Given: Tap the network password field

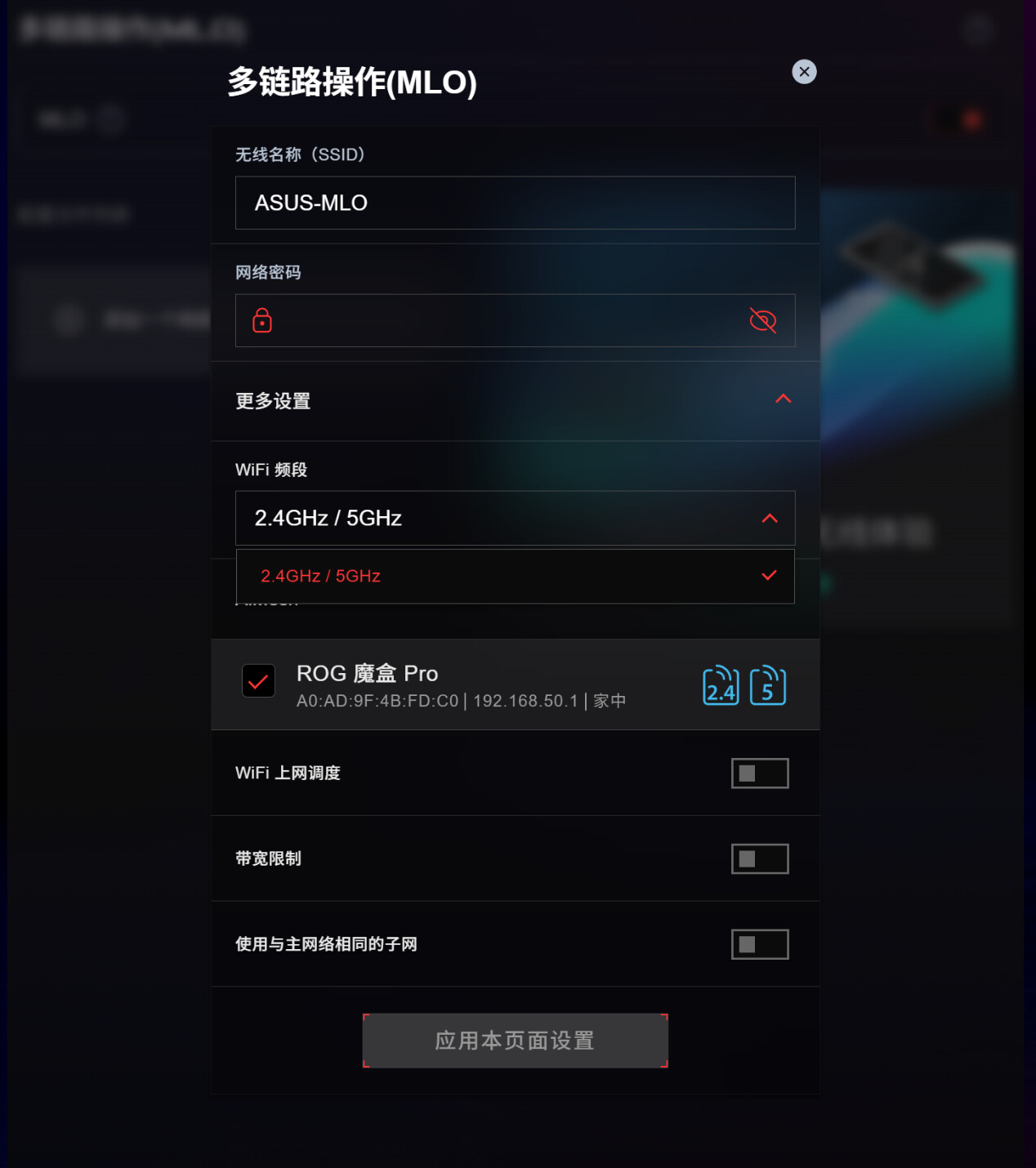Looking at the screenshot, I should [507, 321].
